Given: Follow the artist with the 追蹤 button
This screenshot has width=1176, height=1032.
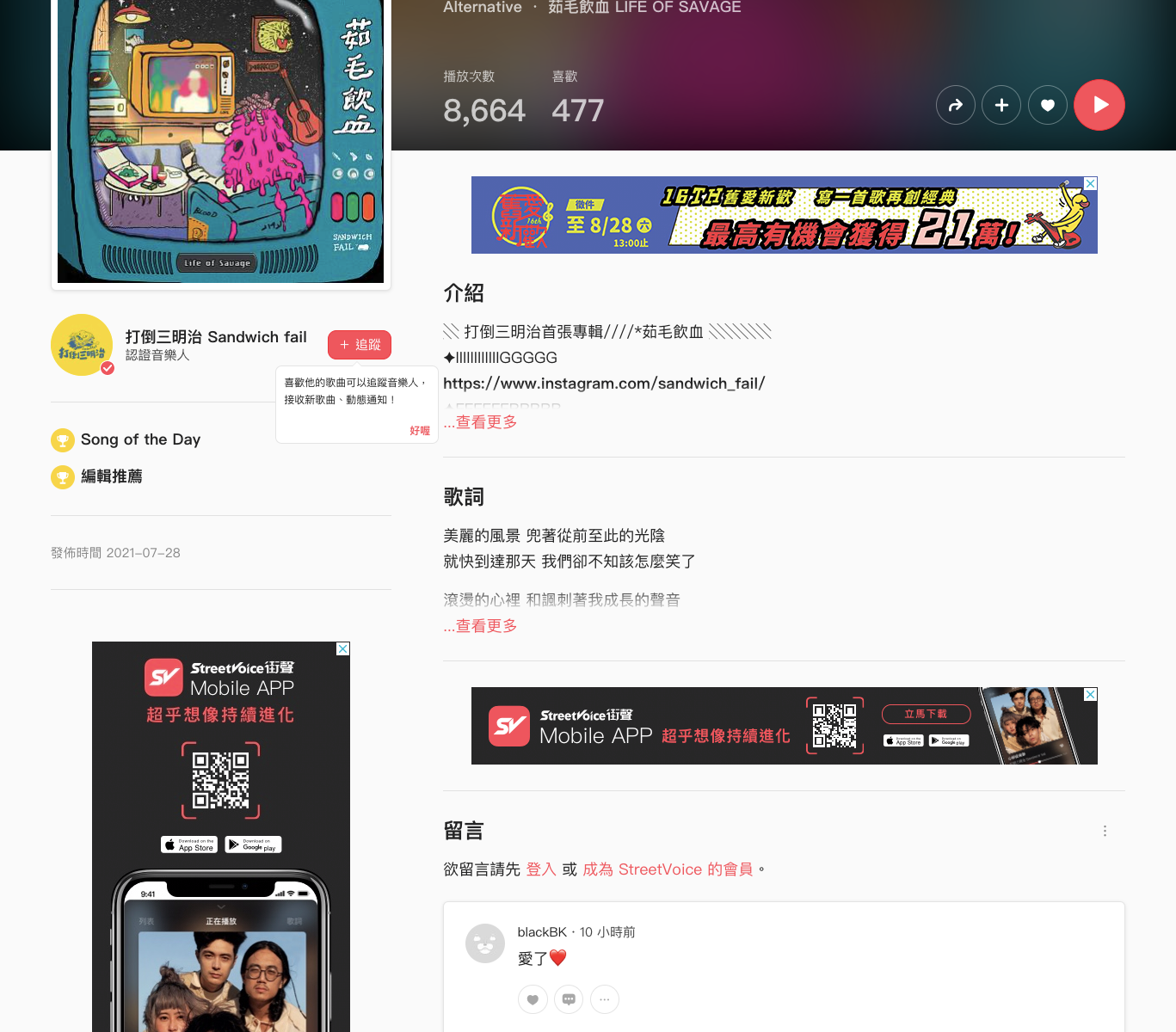Looking at the screenshot, I should (360, 345).
